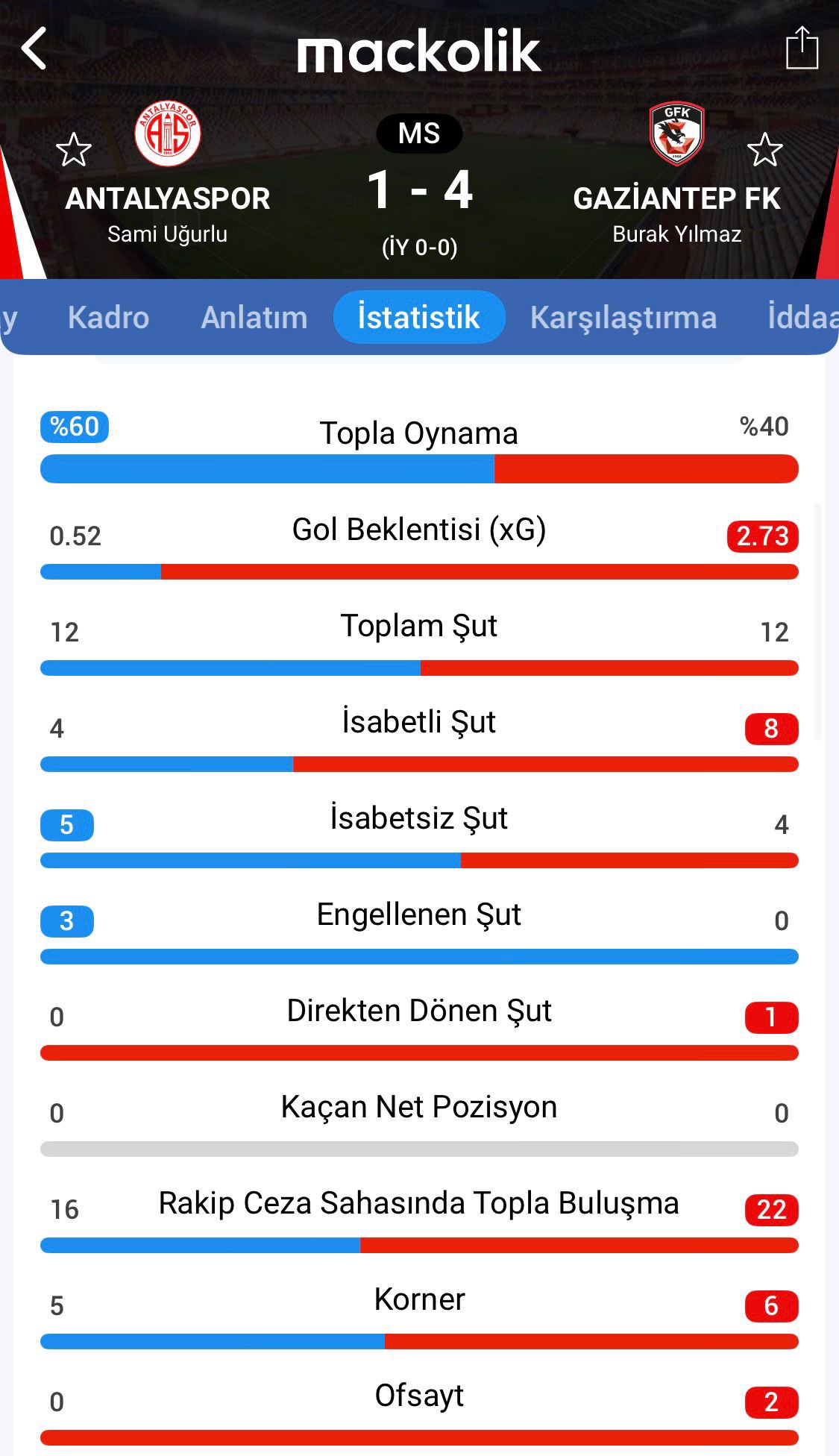839x1456 pixels.
Task: Favorite Antalyaspor with the star
Action: coord(74,150)
